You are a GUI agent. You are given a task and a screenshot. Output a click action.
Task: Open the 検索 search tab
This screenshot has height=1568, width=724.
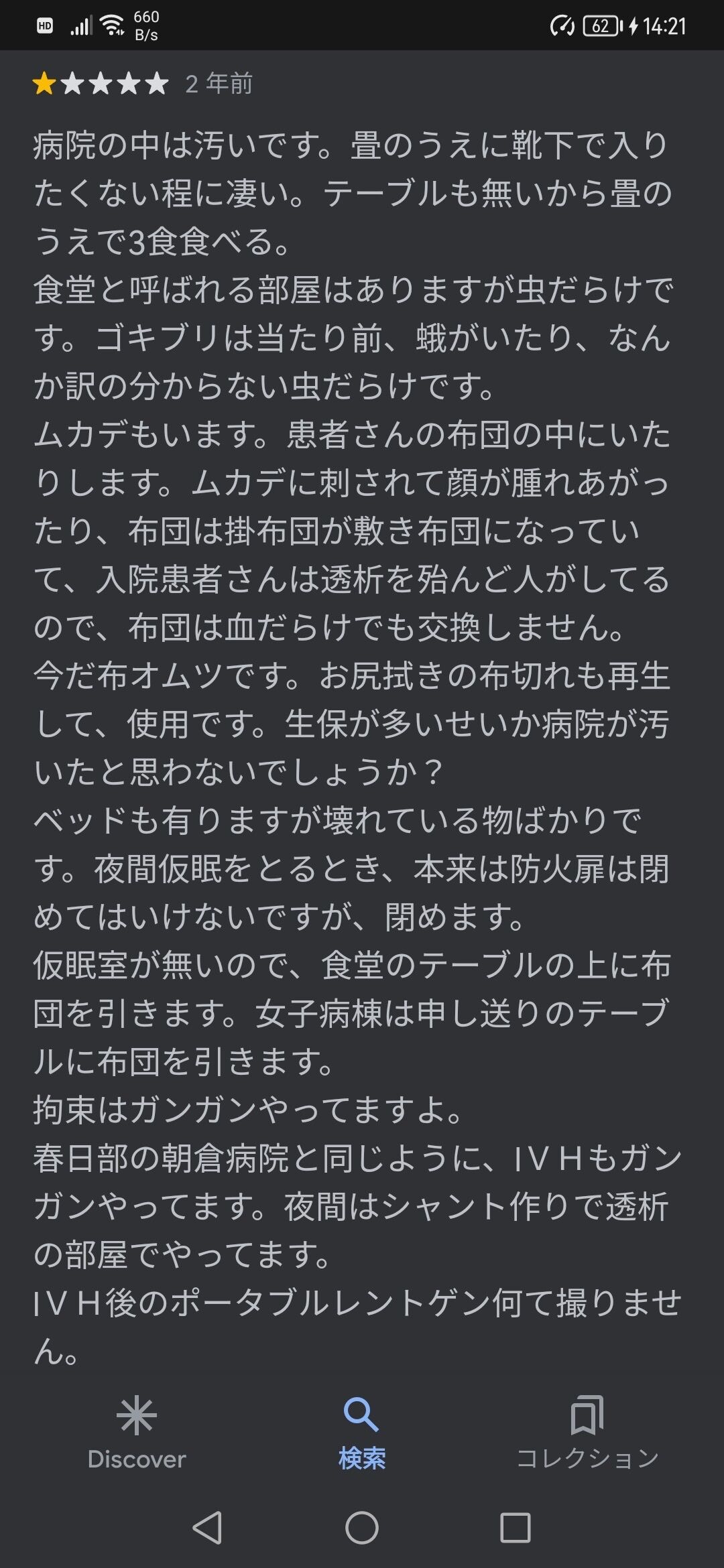(362, 1433)
